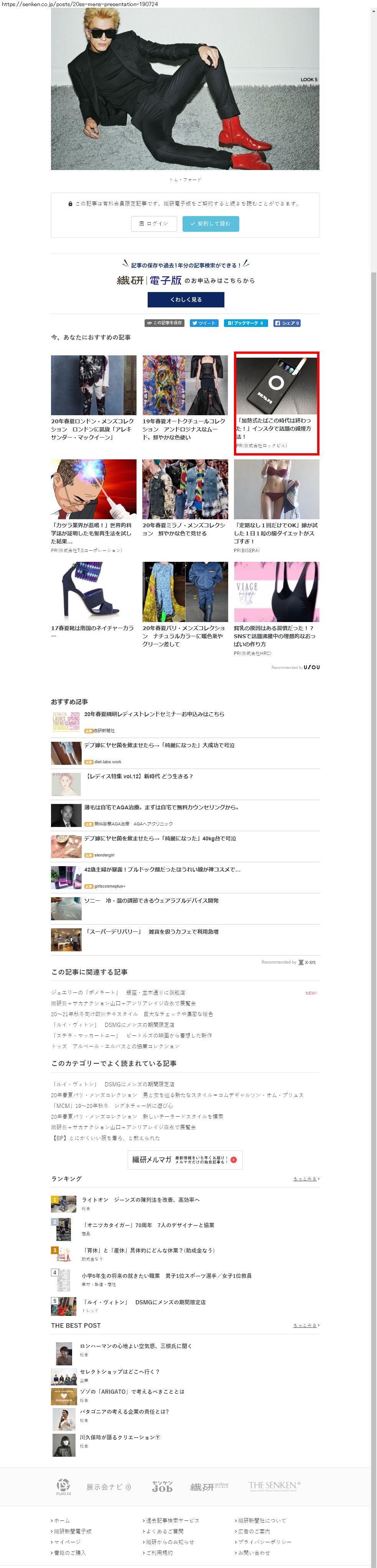Open ソニー ウェアラブルデバイス開発 article

(151, 901)
